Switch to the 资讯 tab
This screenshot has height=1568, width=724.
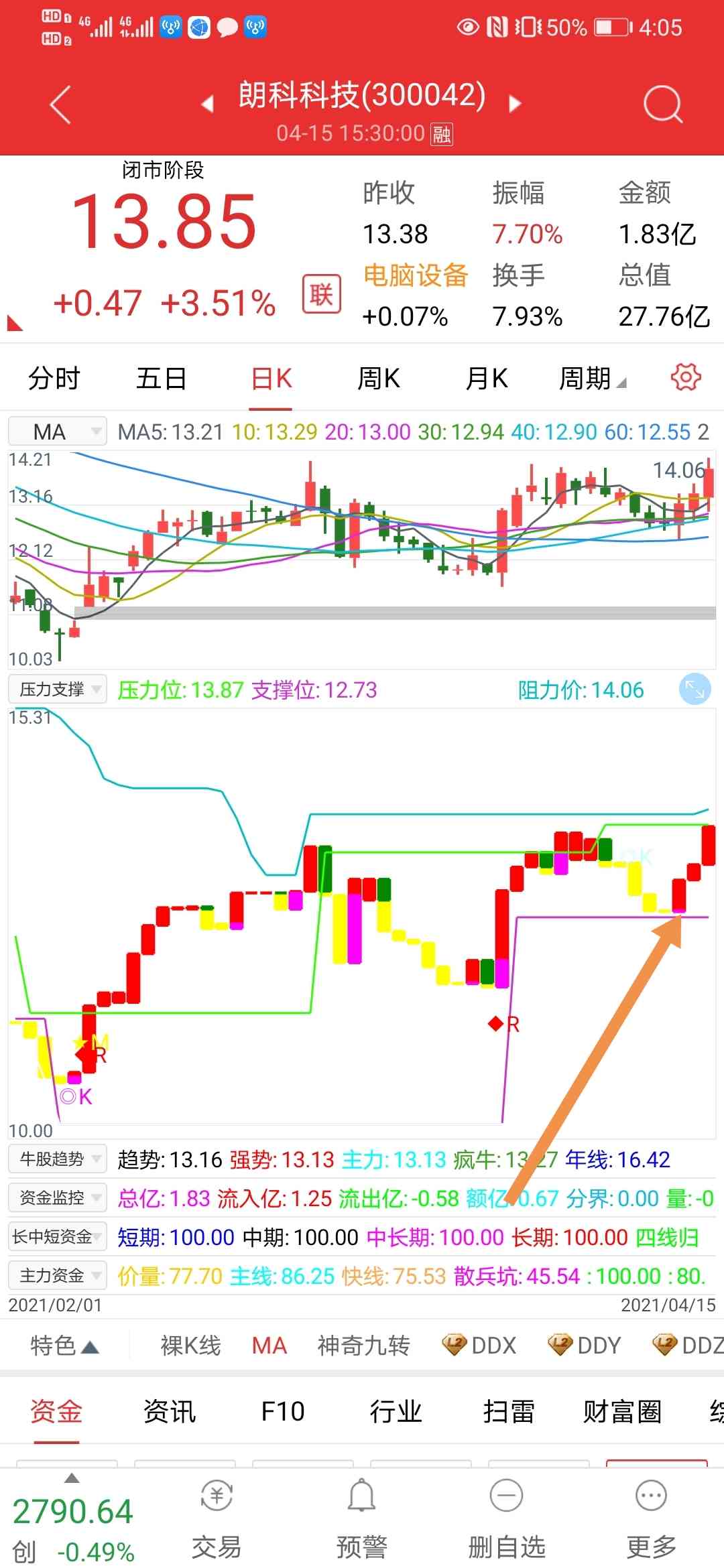[170, 1411]
